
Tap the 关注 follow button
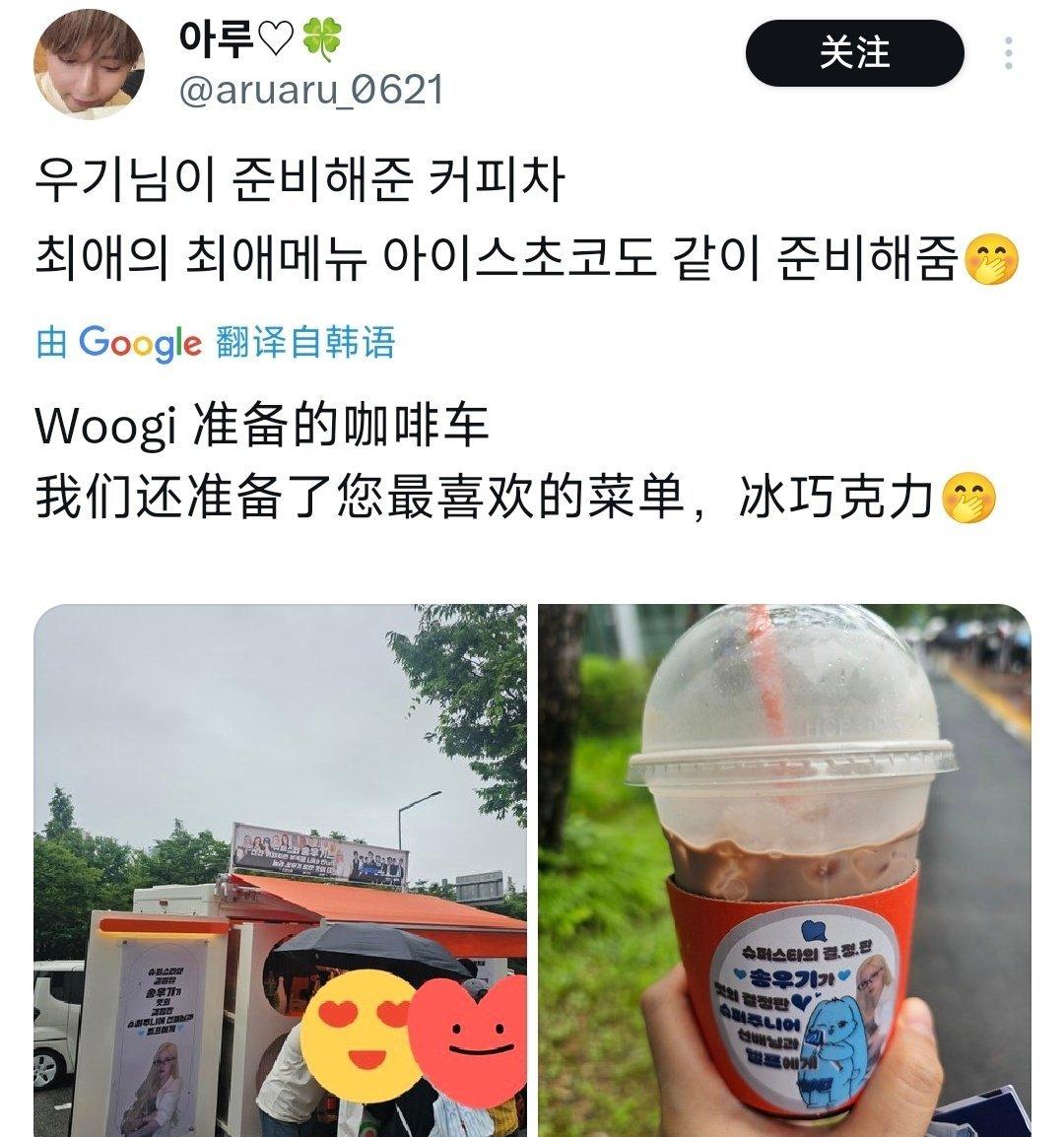(853, 53)
